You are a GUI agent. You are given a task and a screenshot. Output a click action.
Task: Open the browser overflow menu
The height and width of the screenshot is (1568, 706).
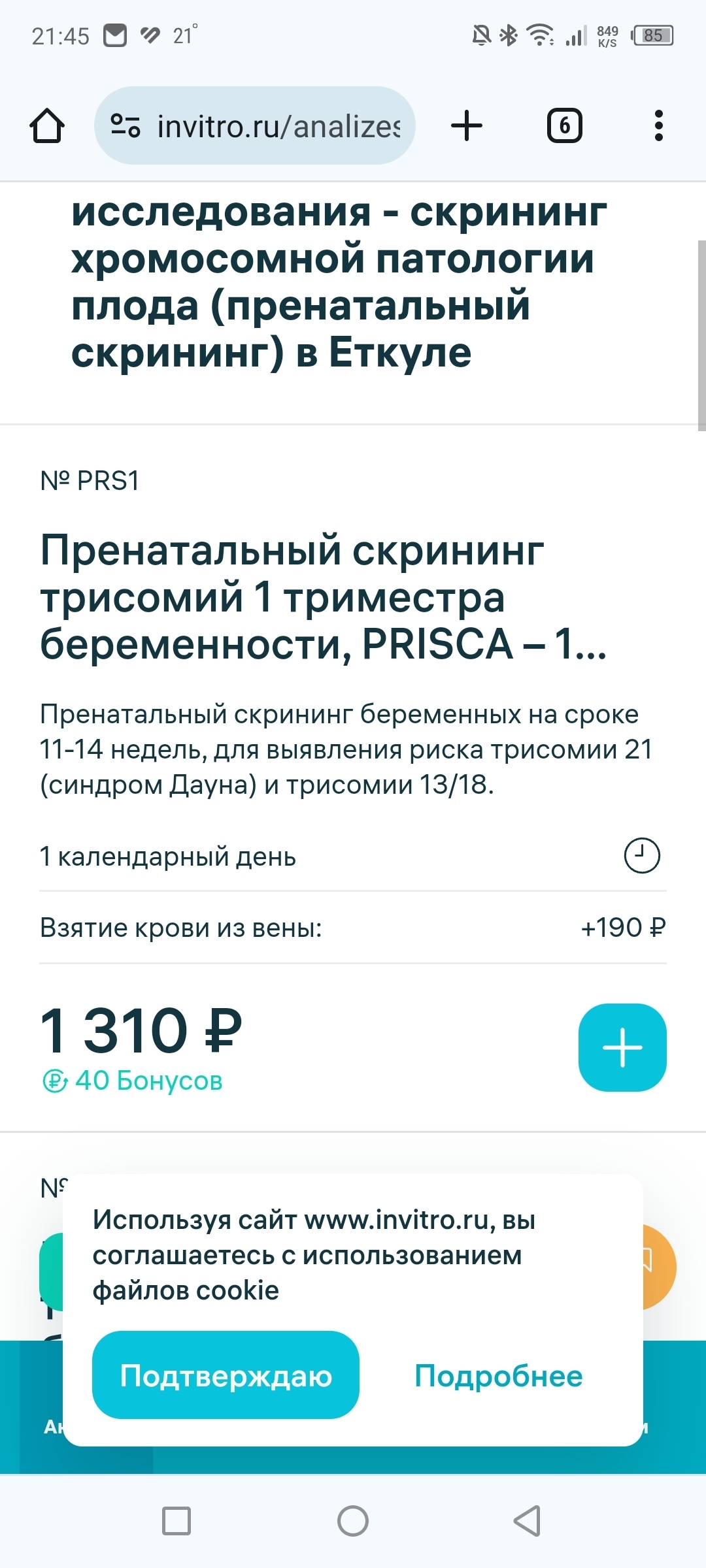658,125
